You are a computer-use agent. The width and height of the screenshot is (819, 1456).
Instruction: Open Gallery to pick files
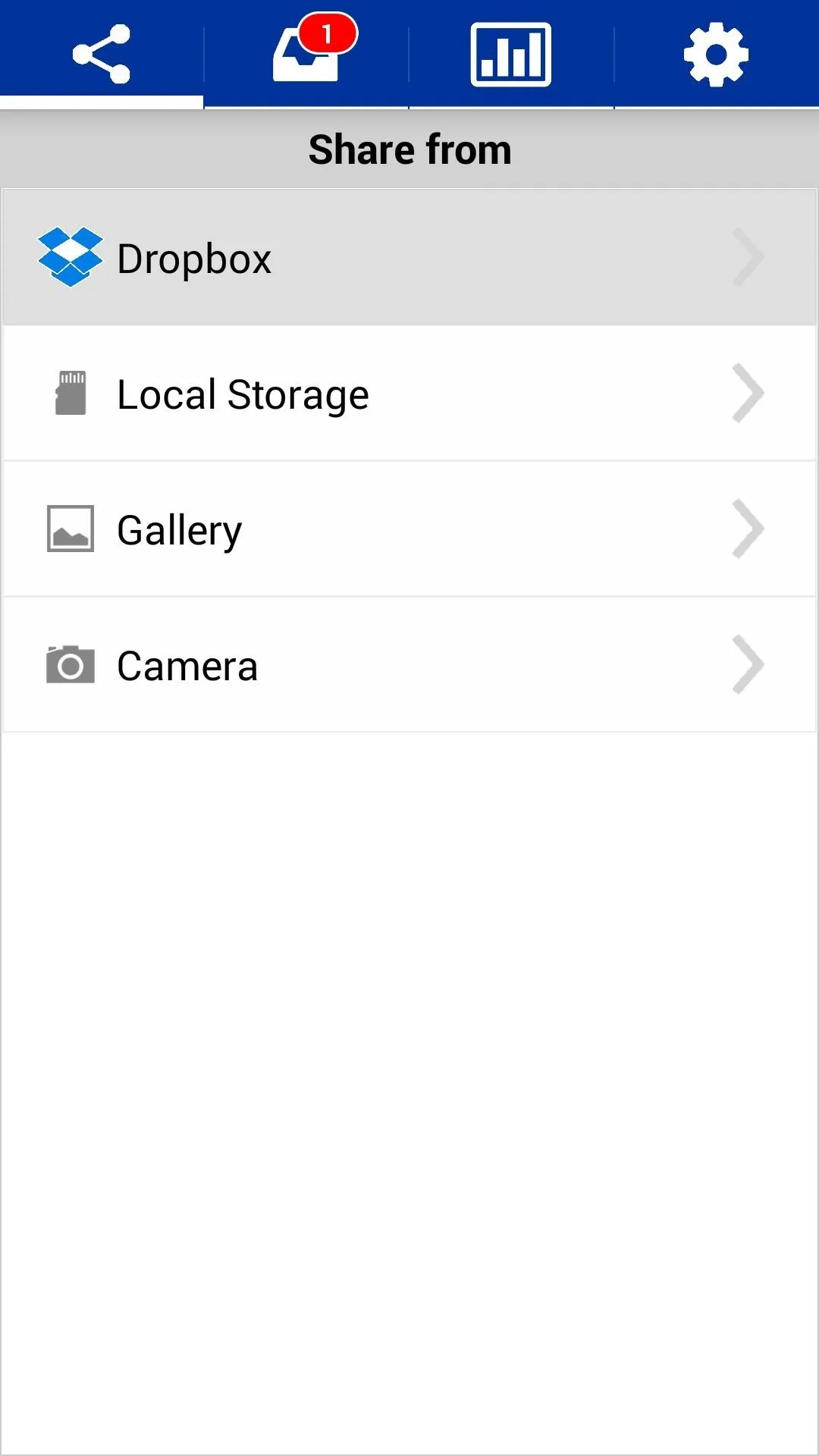tap(409, 529)
